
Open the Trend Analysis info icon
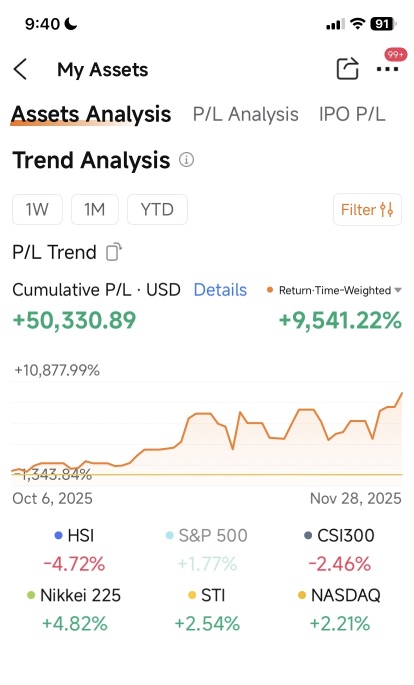point(186,160)
